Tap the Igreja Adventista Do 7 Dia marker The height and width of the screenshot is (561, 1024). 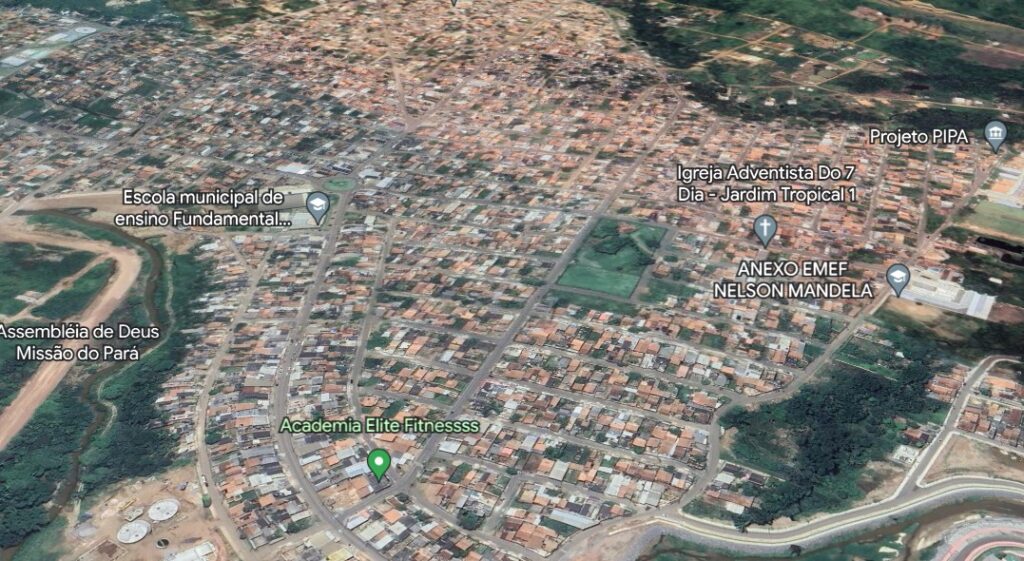pos(765,228)
